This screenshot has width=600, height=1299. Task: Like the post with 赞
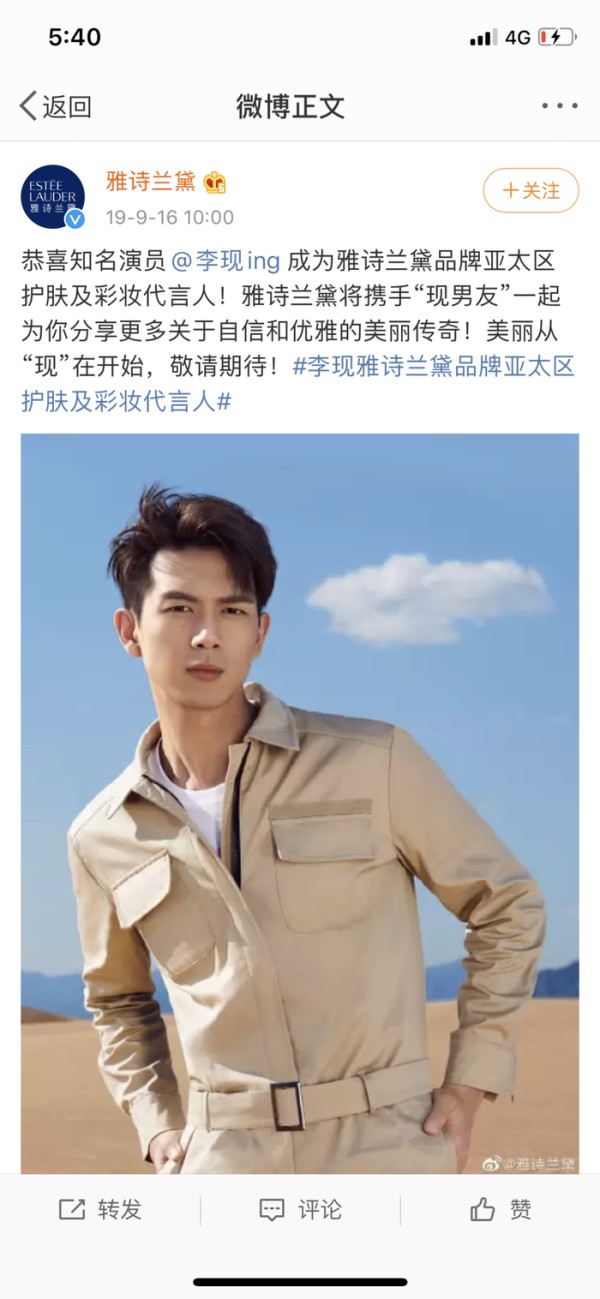click(500, 1210)
